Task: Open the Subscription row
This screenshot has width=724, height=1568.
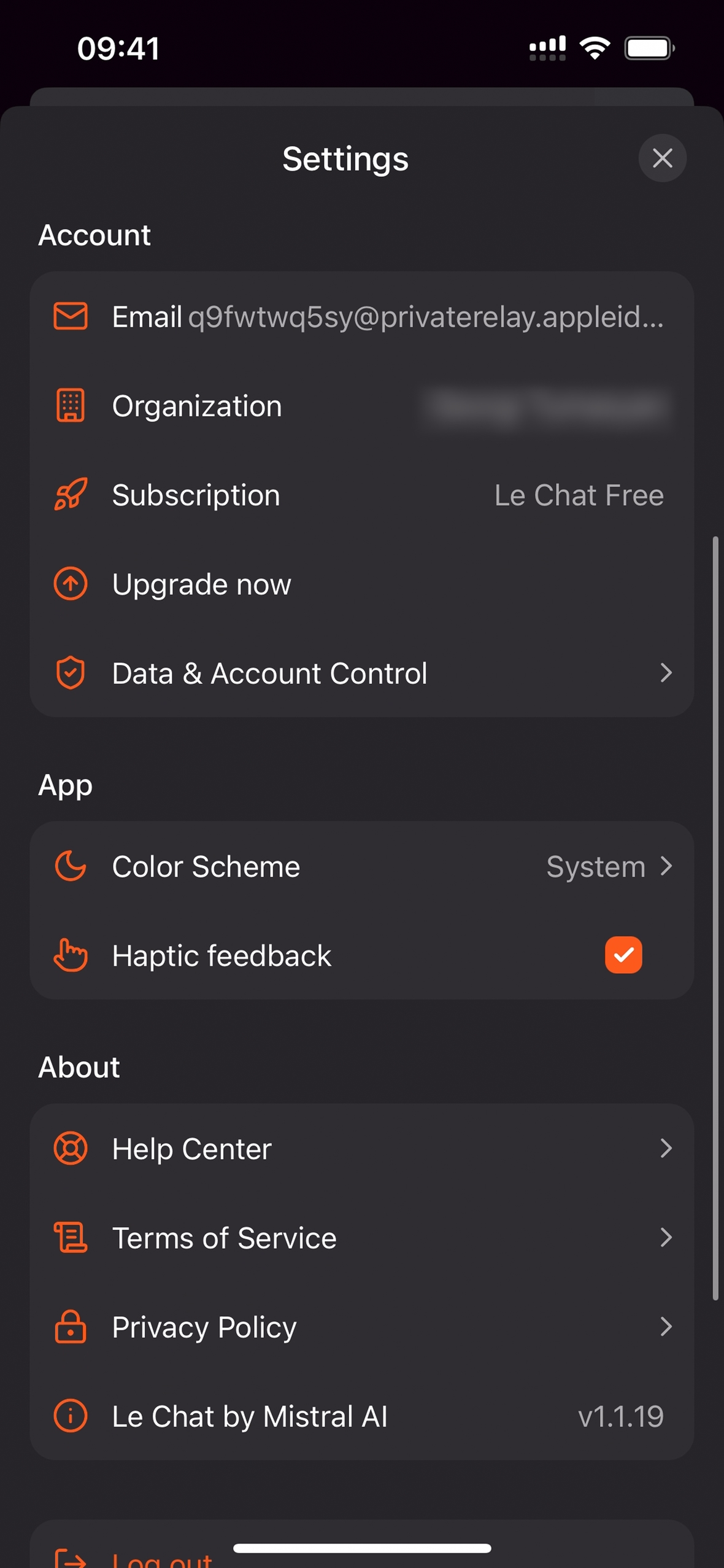Action: click(362, 495)
